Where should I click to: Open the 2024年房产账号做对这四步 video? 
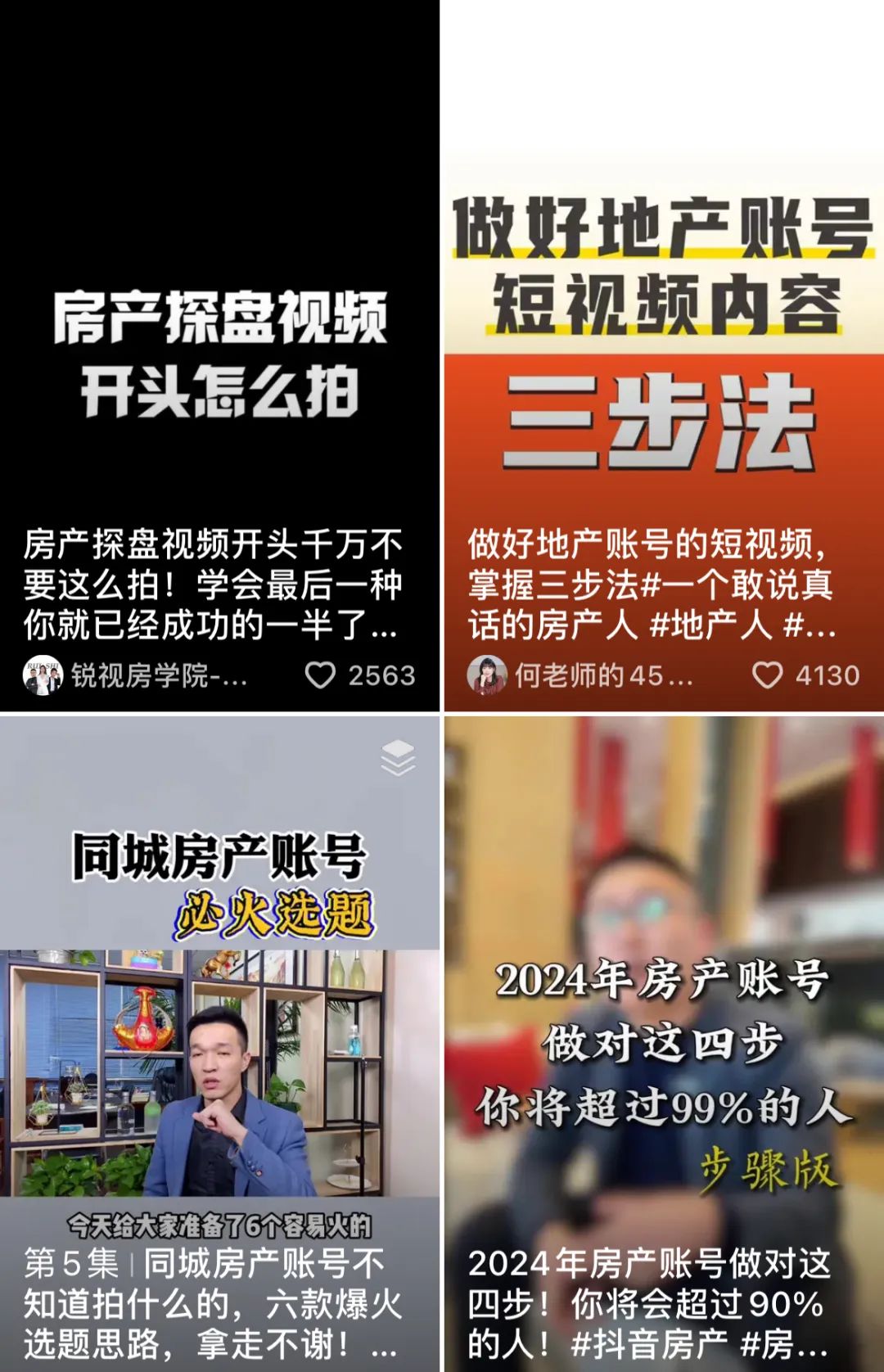point(663,1023)
